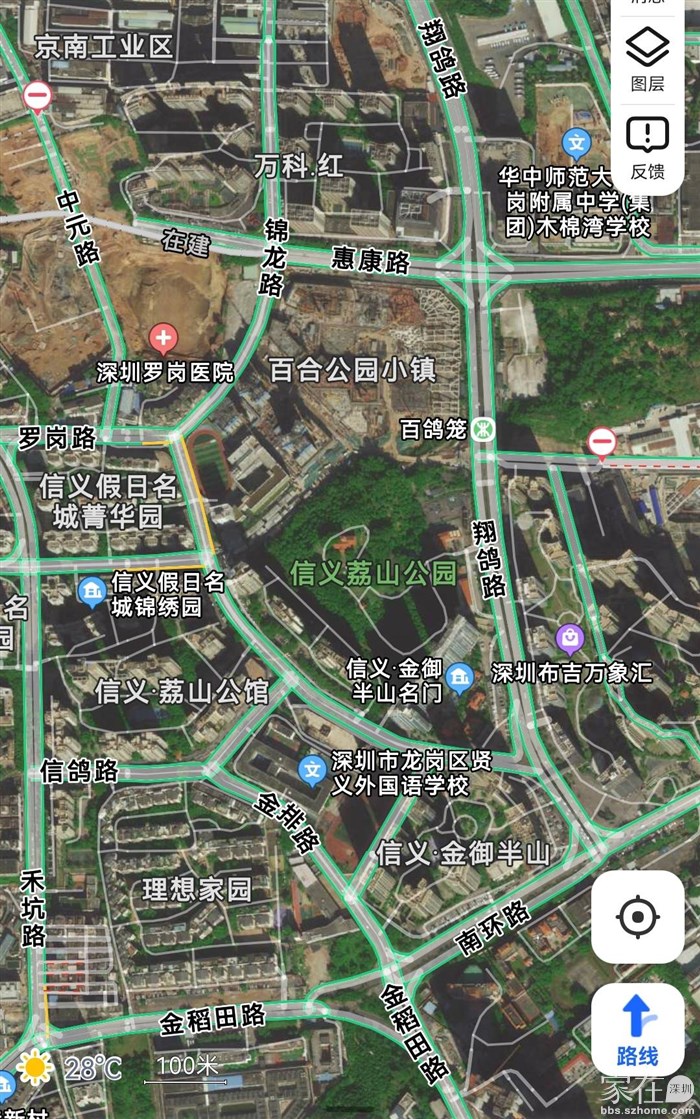Open 路线 route planning
700x1119 pixels.
coord(637,1029)
